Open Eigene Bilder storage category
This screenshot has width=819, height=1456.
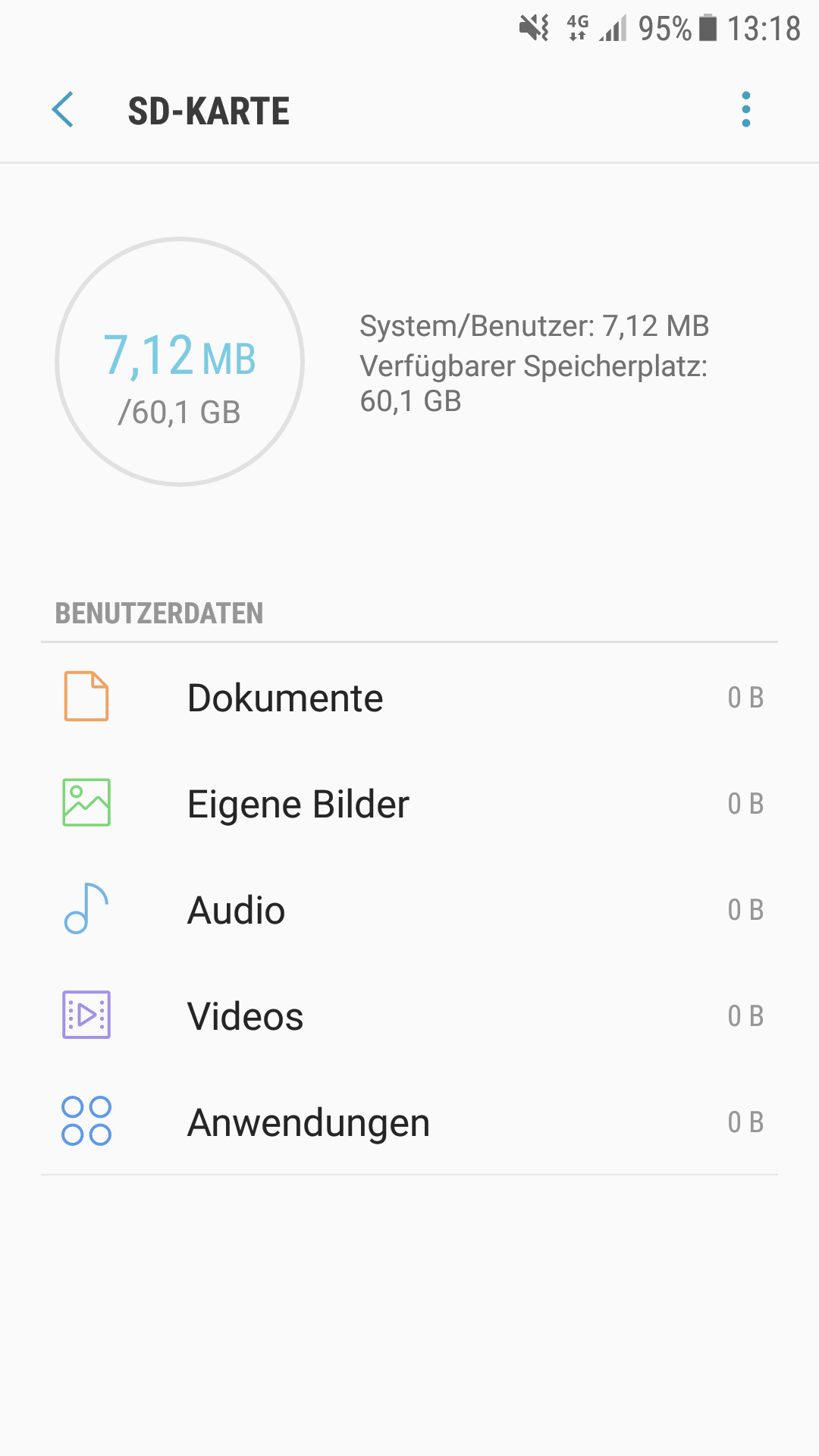pyautogui.click(x=409, y=803)
